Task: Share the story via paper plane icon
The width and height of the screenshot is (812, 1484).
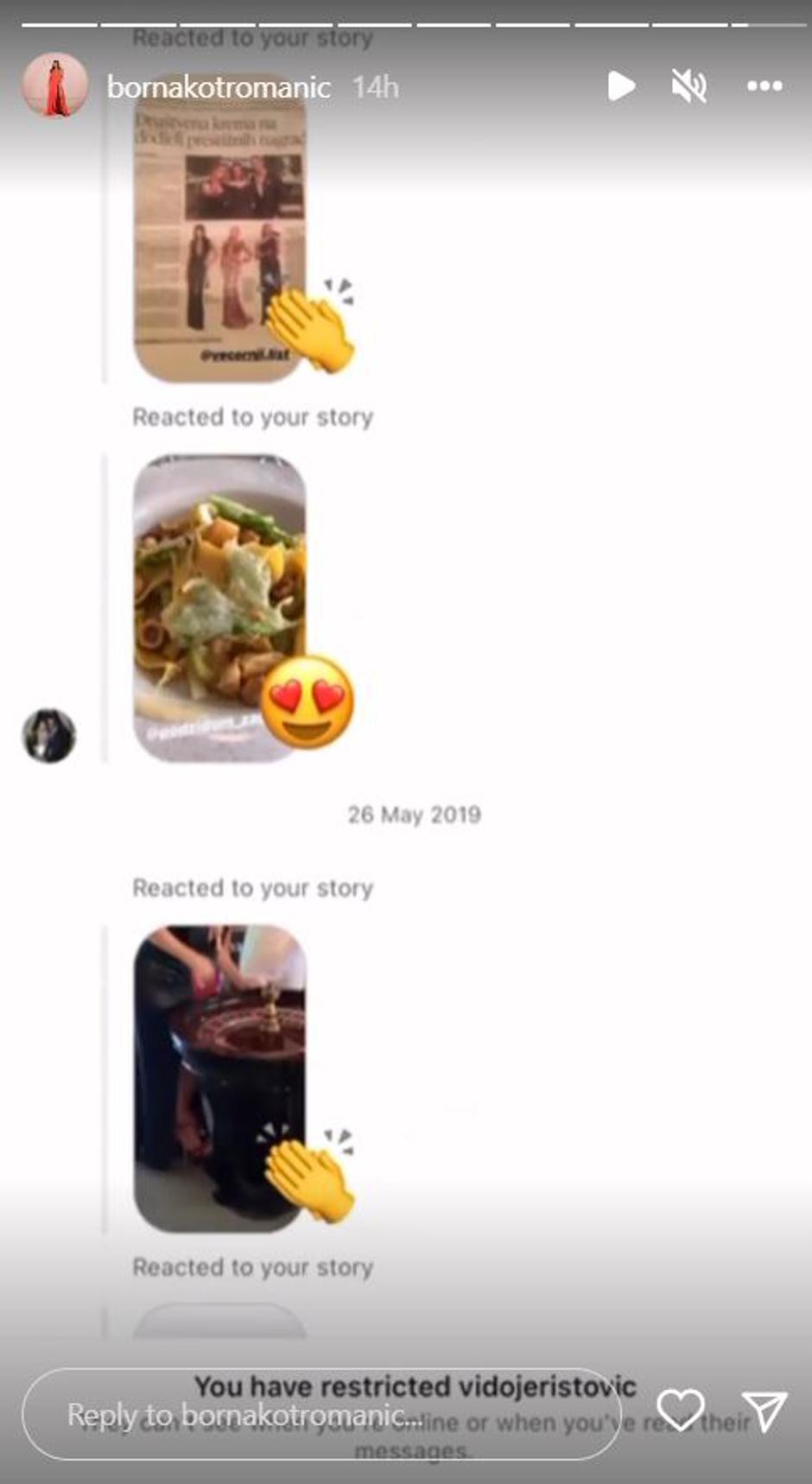Action: click(x=764, y=1411)
